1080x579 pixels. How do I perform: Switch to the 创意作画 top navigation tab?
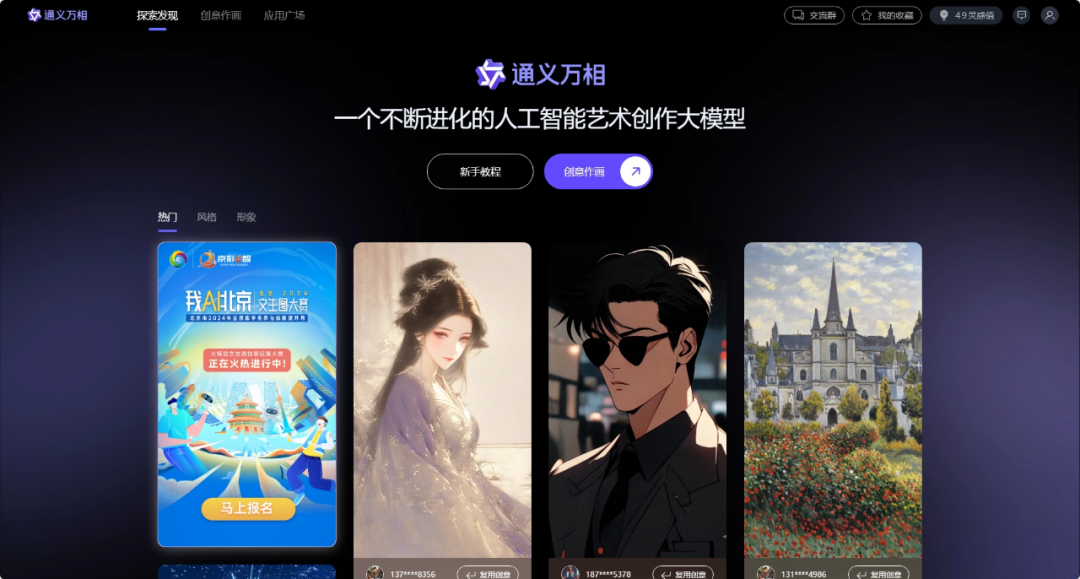pos(220,15)
